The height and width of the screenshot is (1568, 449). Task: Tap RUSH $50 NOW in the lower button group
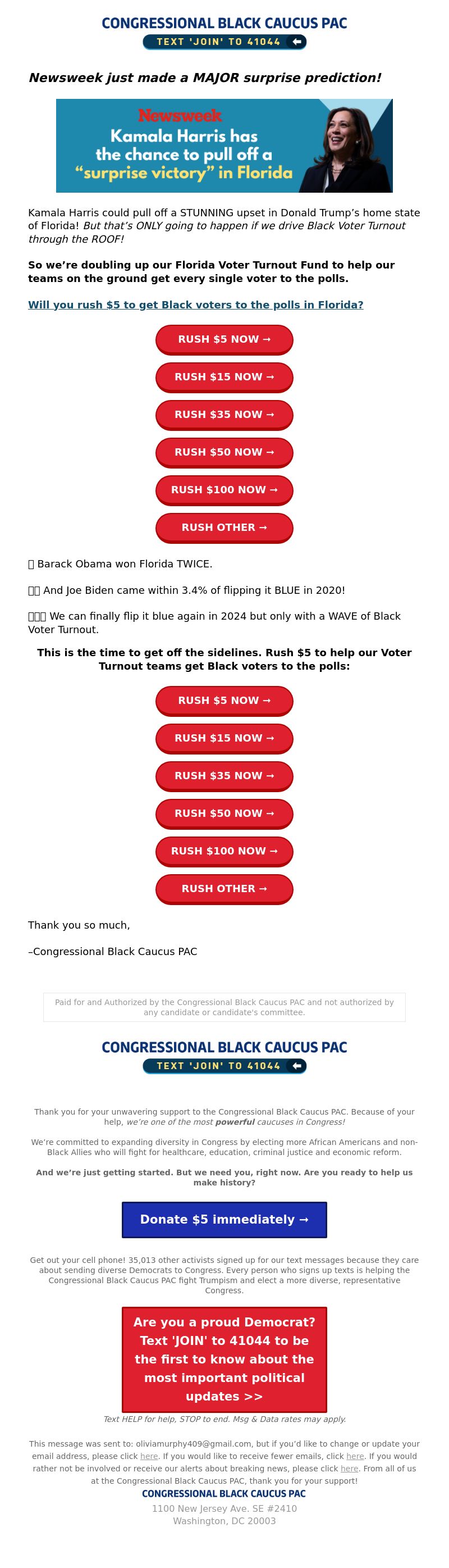coord(224,814)
